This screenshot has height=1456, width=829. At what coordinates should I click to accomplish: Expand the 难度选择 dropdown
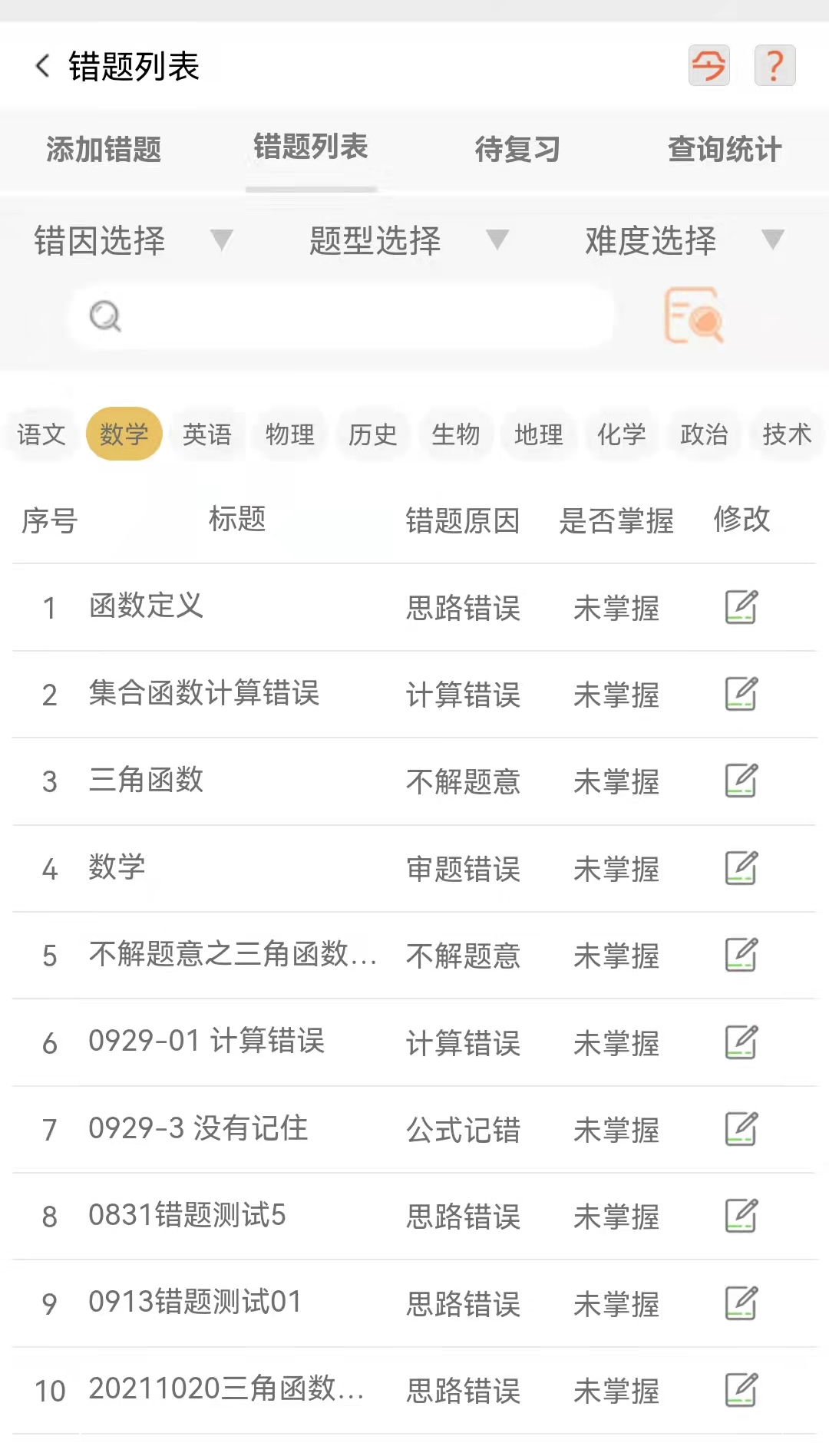point(685,240)
